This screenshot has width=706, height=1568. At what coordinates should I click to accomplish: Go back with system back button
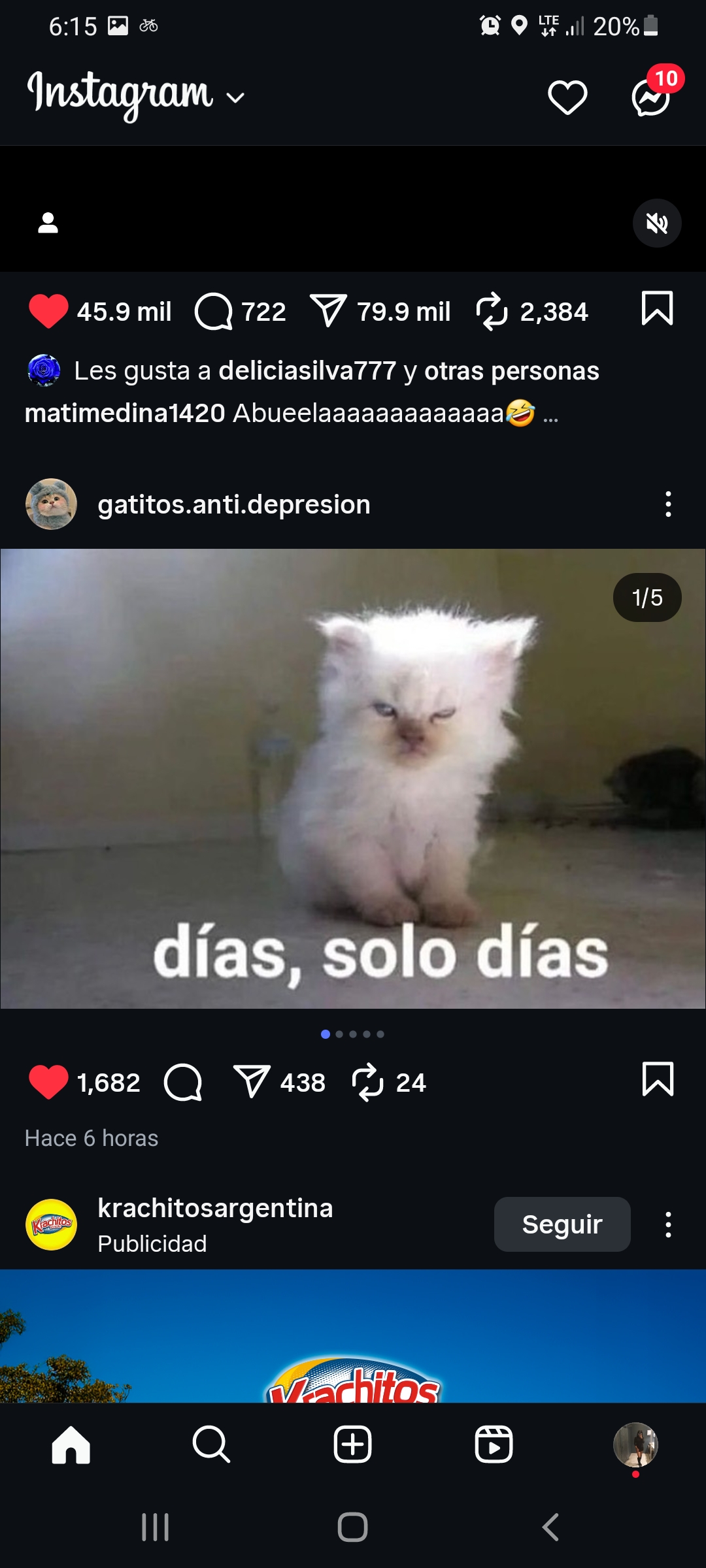click(x=550, y=1527)
